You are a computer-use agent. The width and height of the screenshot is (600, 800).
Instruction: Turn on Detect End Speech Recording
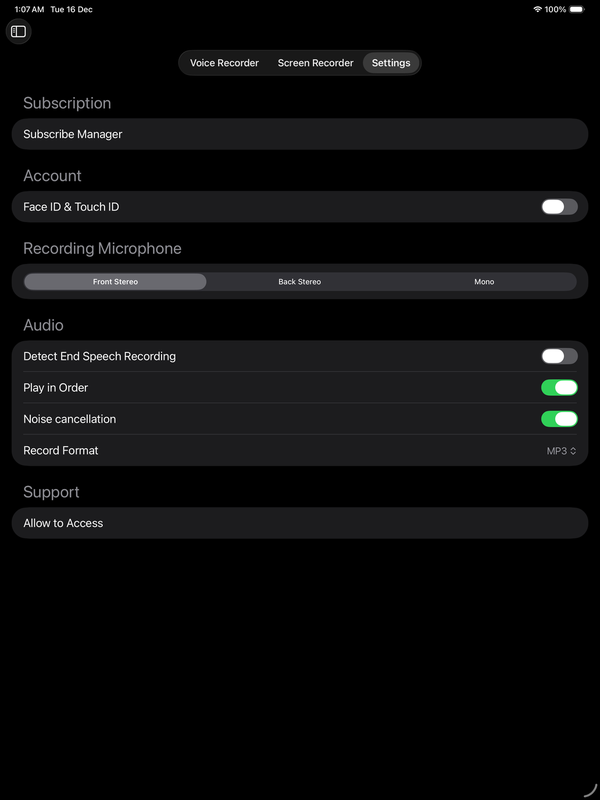(559, 356)
